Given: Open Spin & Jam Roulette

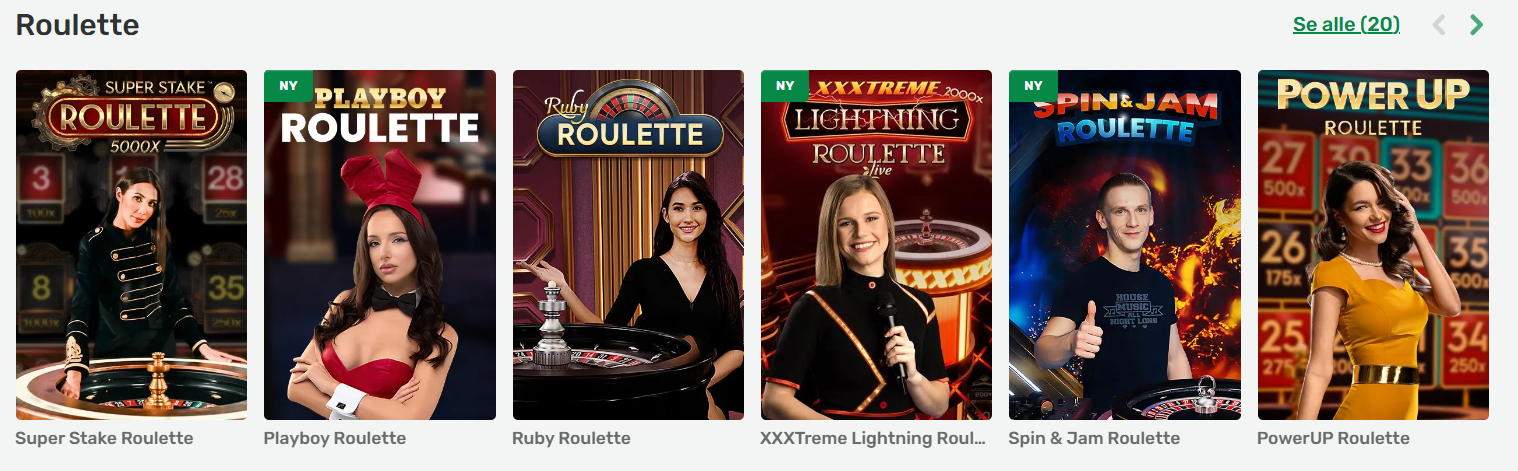Looking at the screenshot, I should (x=1124, y=245).
